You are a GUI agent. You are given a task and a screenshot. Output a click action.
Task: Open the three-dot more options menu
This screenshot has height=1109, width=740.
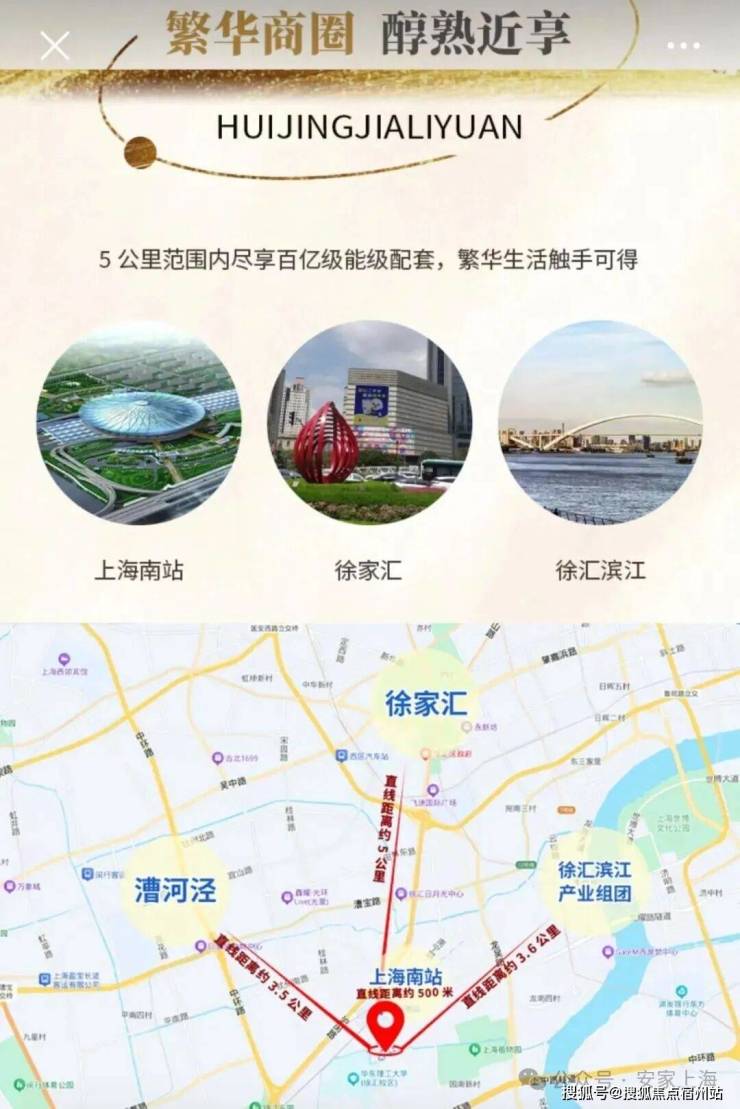point(684,46)
